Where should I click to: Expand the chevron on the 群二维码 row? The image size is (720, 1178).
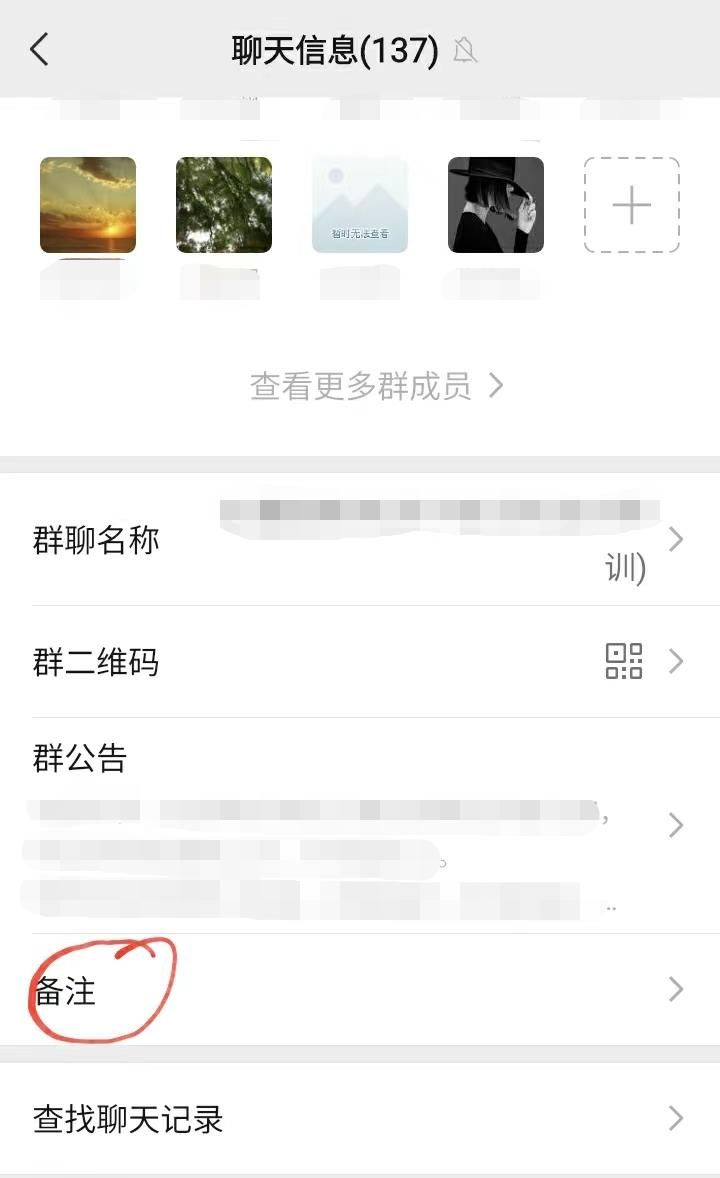click(x=675, y=662)
